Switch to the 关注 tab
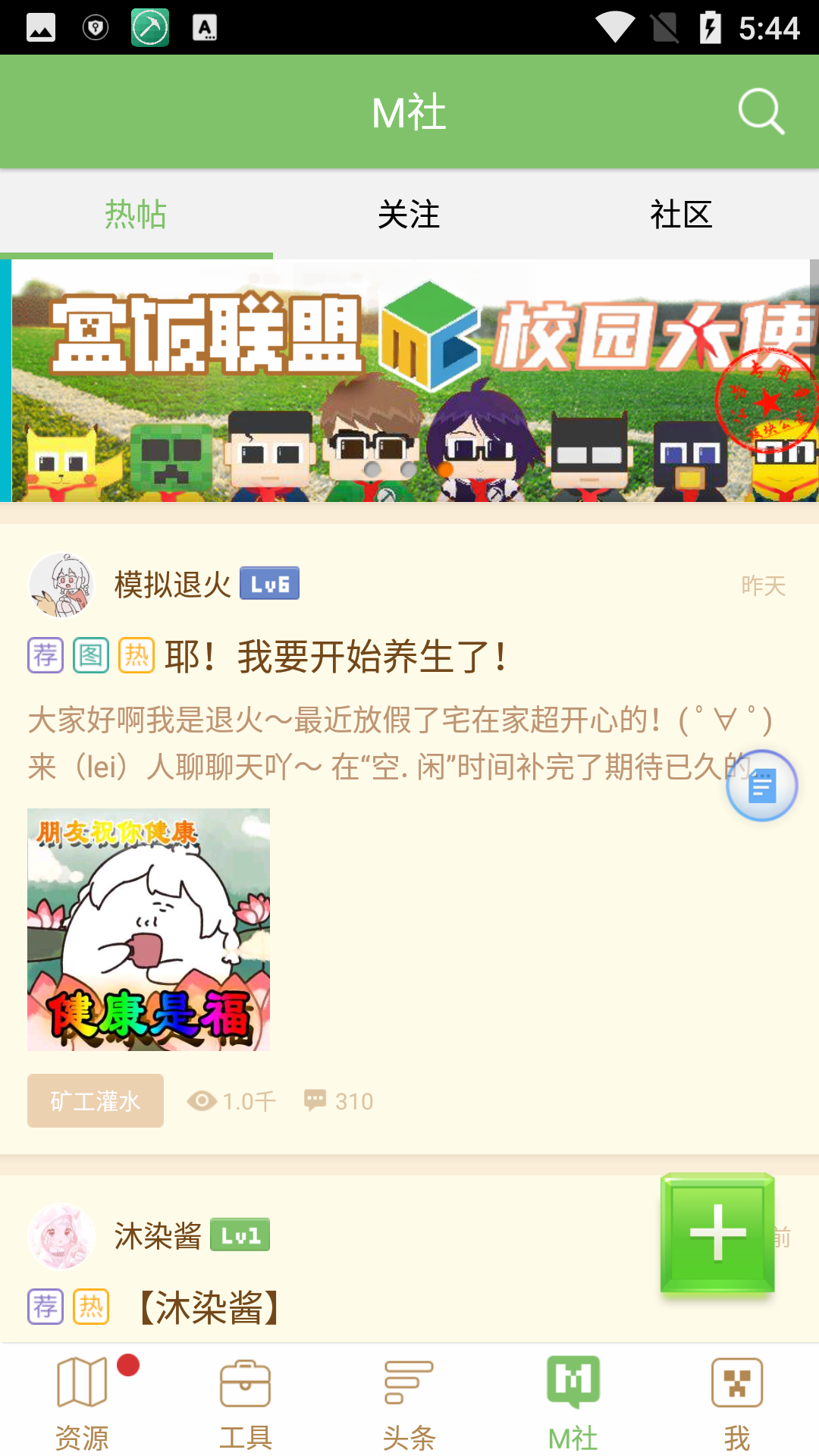Viewport: 819px width, 1456px height. click(409, 215)
